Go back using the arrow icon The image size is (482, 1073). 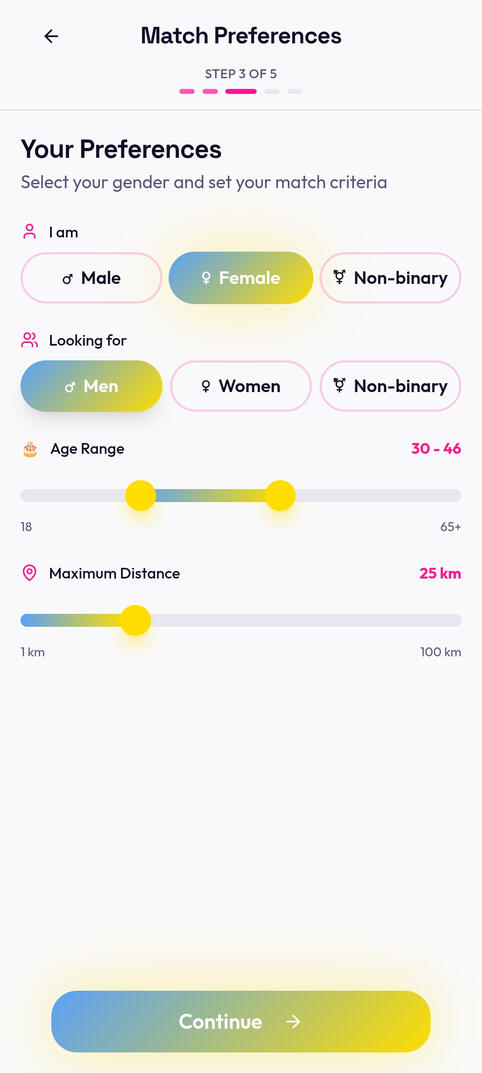click(51, 36)
